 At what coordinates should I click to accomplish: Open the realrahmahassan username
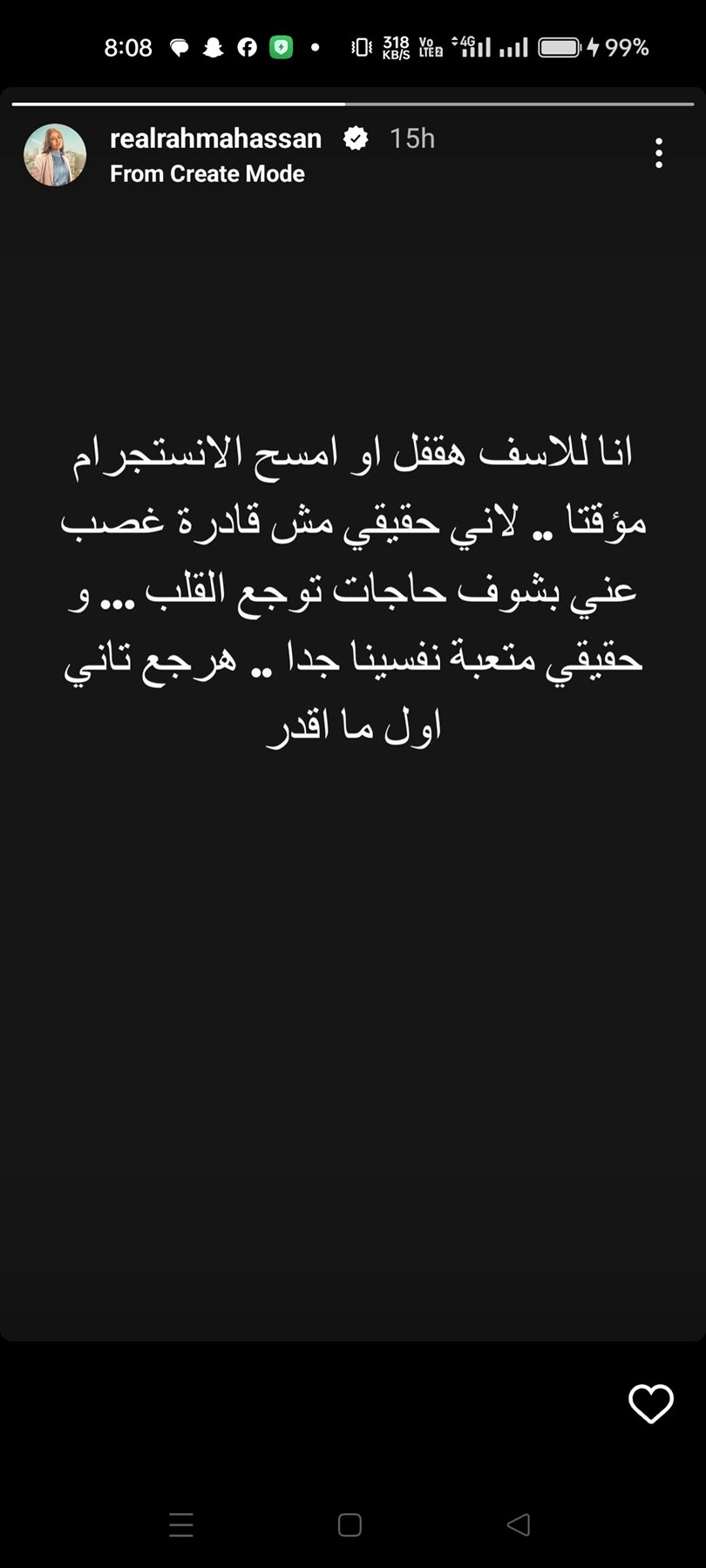[x=215, y=139]
